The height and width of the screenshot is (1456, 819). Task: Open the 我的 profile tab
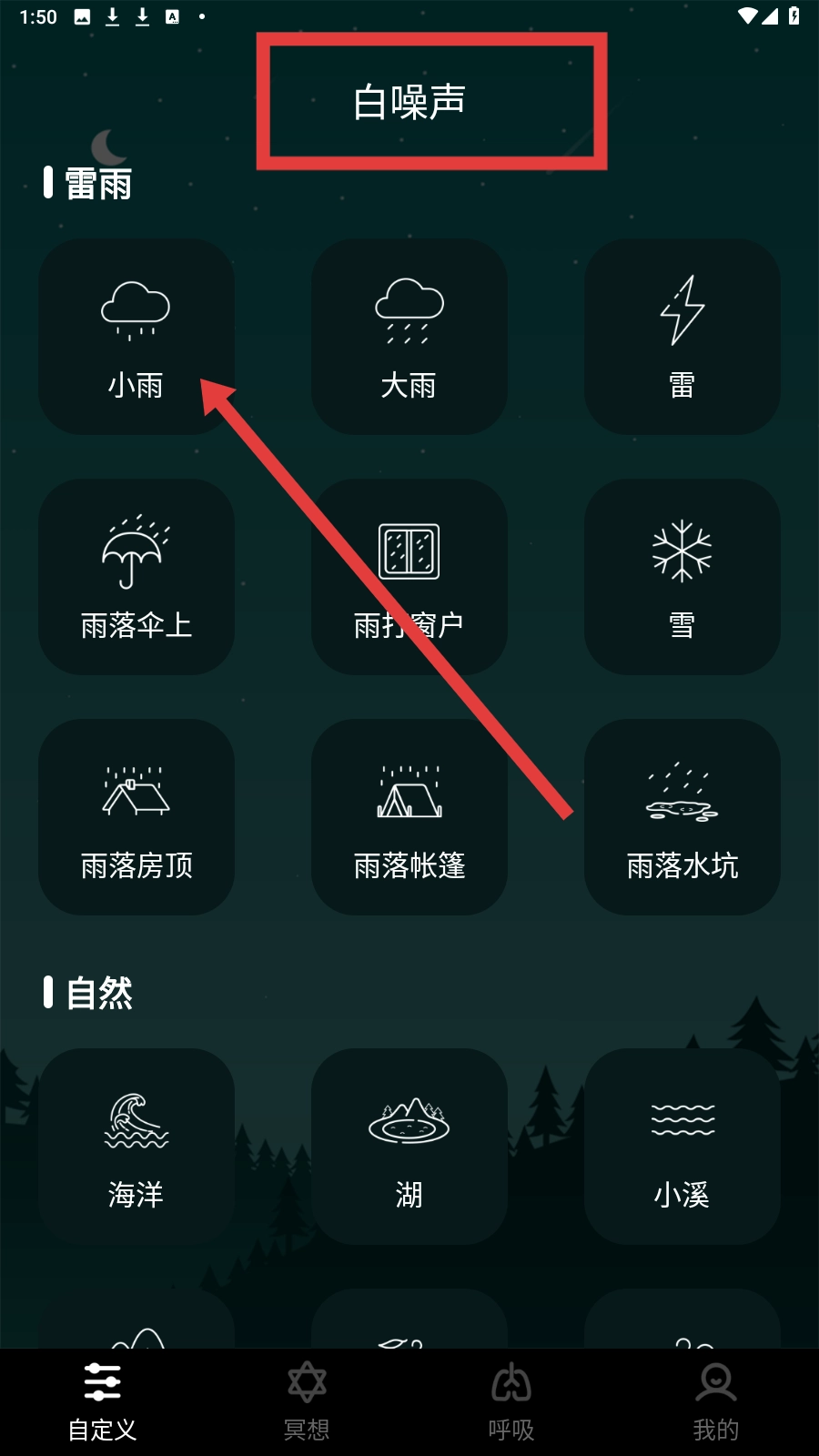pos(716,1401)
